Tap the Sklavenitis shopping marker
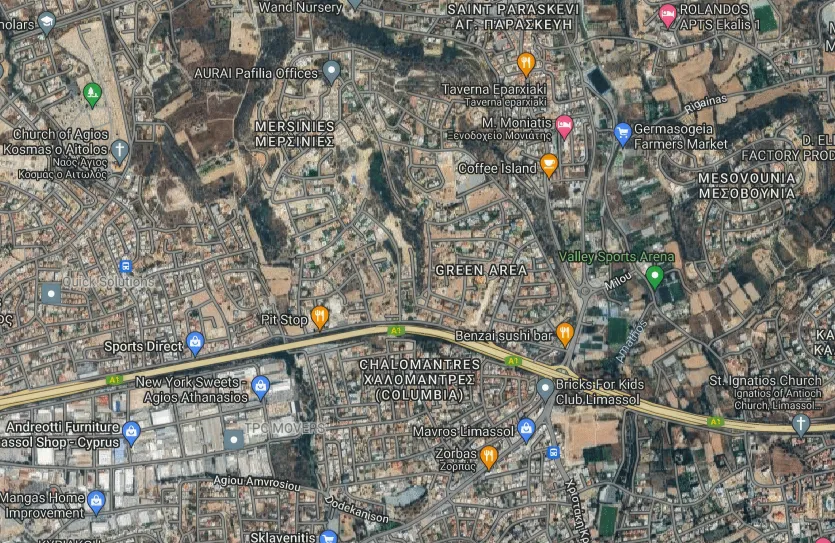 pos(330,536)
